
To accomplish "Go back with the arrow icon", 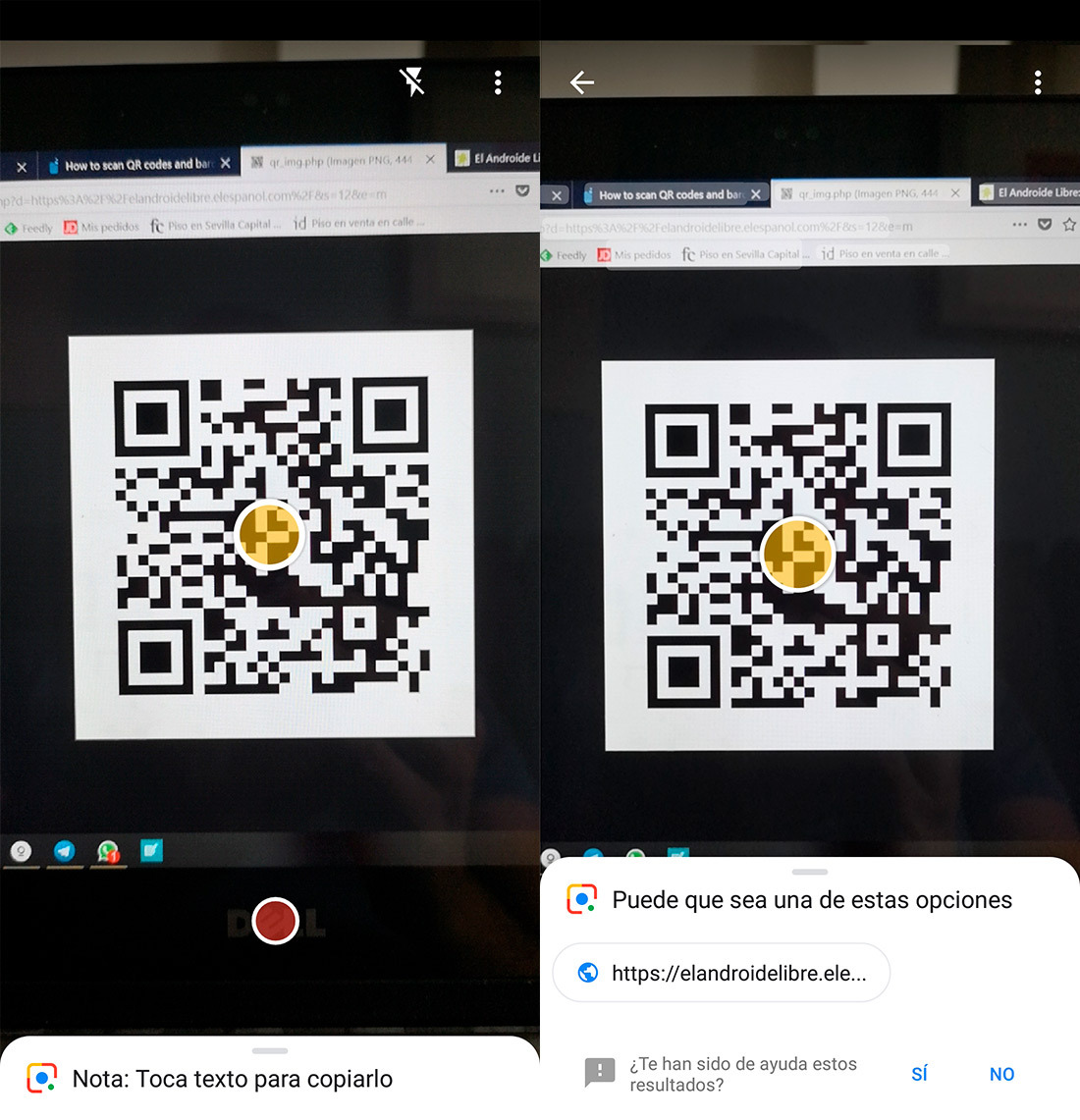I will click(582, 82).
